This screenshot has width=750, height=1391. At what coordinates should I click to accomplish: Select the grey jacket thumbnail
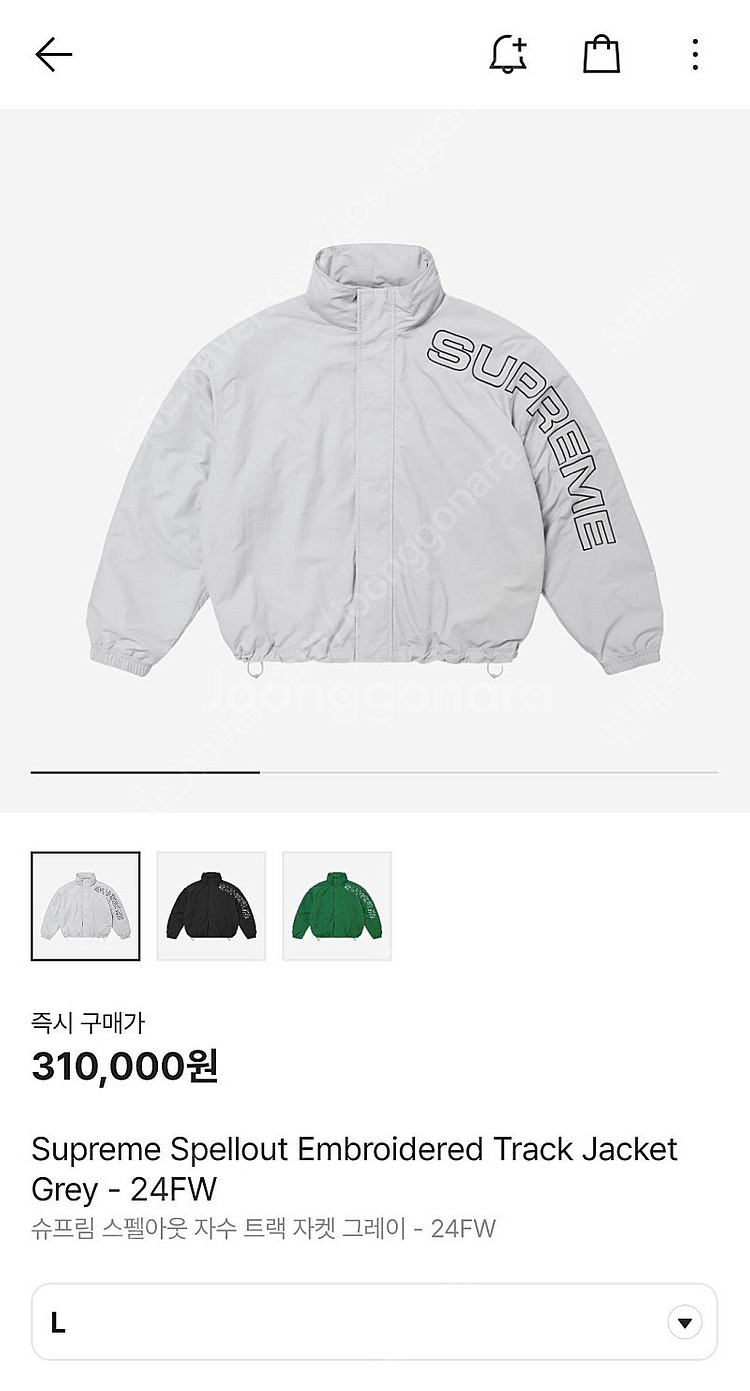[86, 906]
